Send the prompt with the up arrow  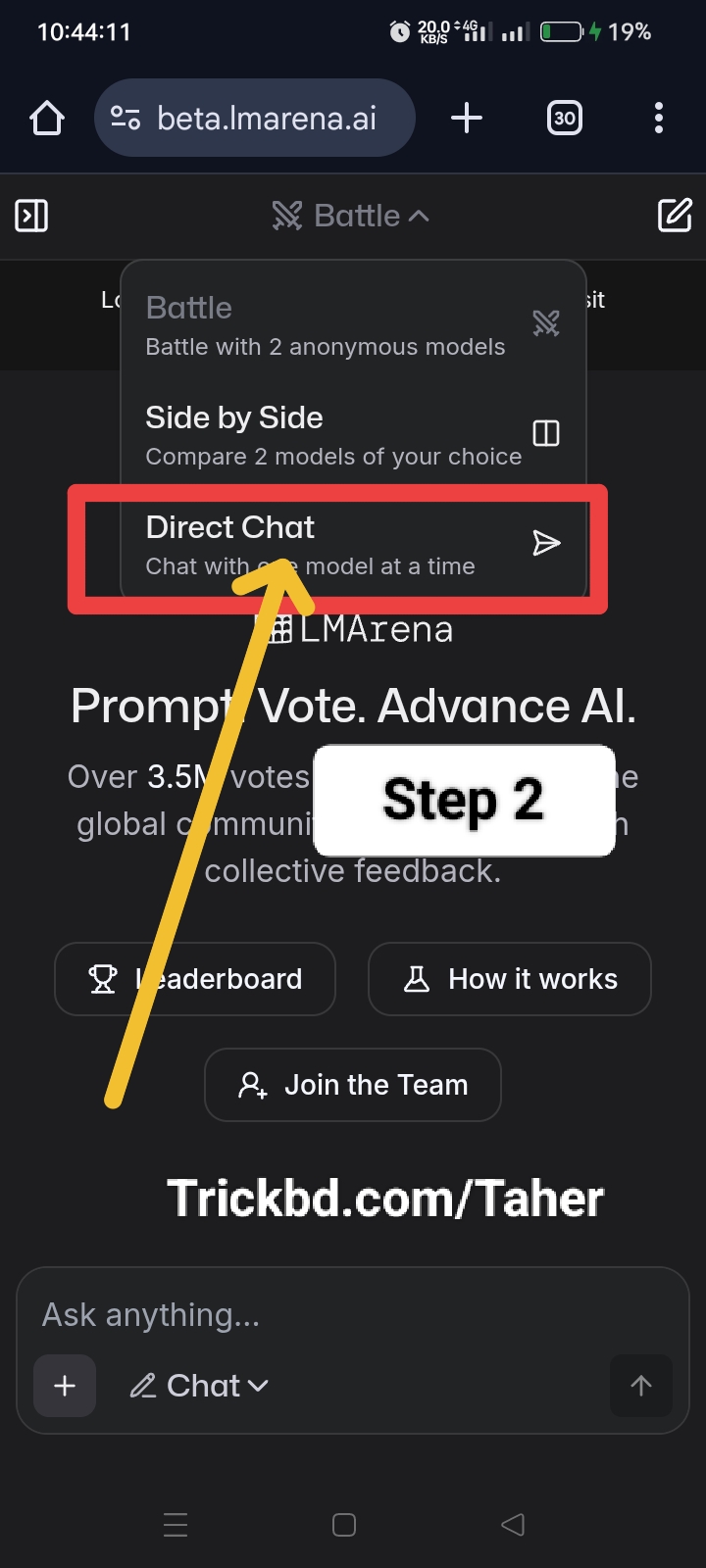pos(641,1386)
